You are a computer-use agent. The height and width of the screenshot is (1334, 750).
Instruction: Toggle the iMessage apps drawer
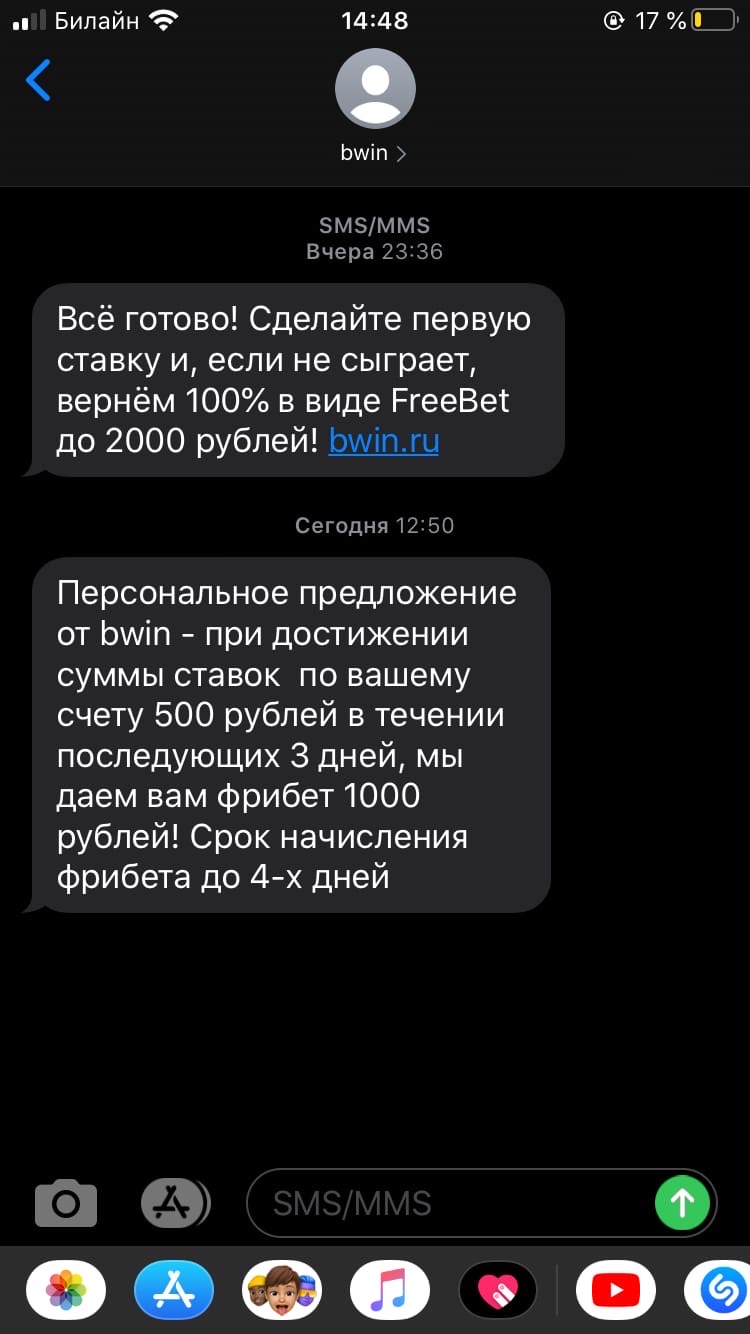(x=175, y=1203)
